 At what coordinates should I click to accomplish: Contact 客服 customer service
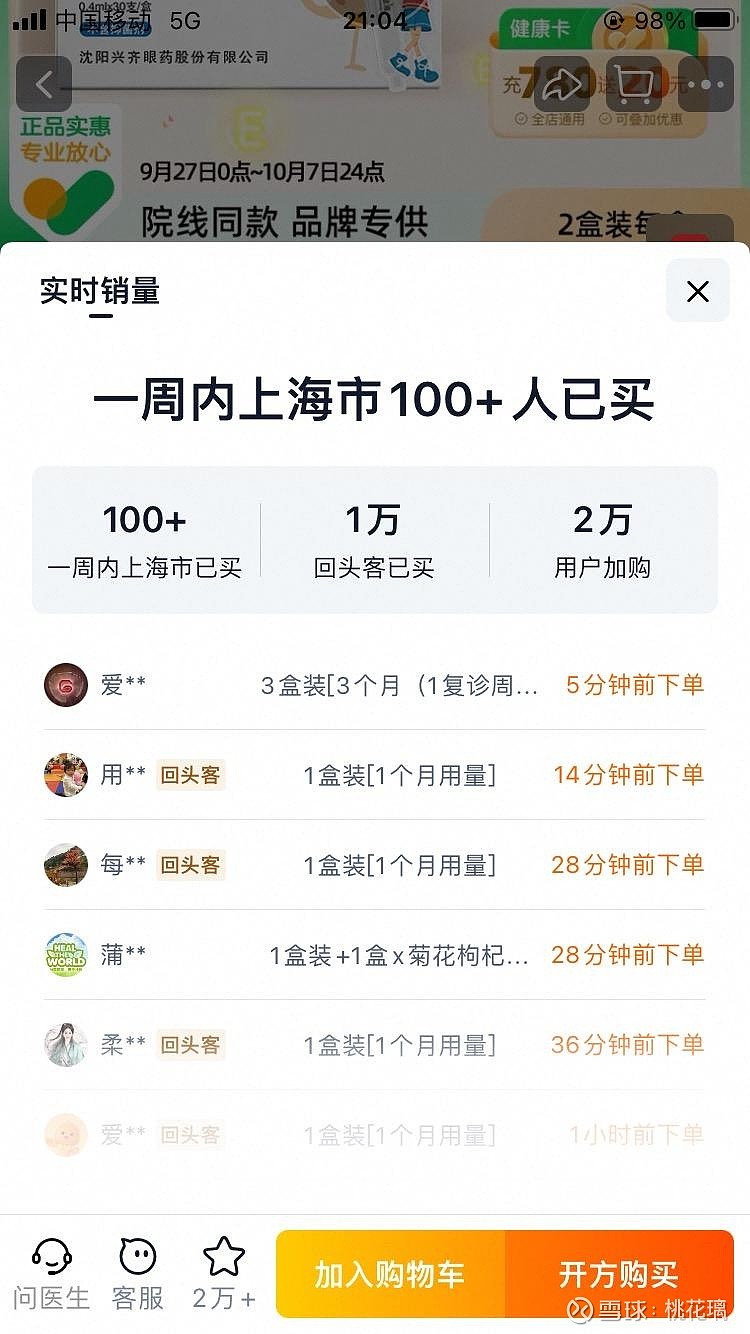[x=138, y=1273]
